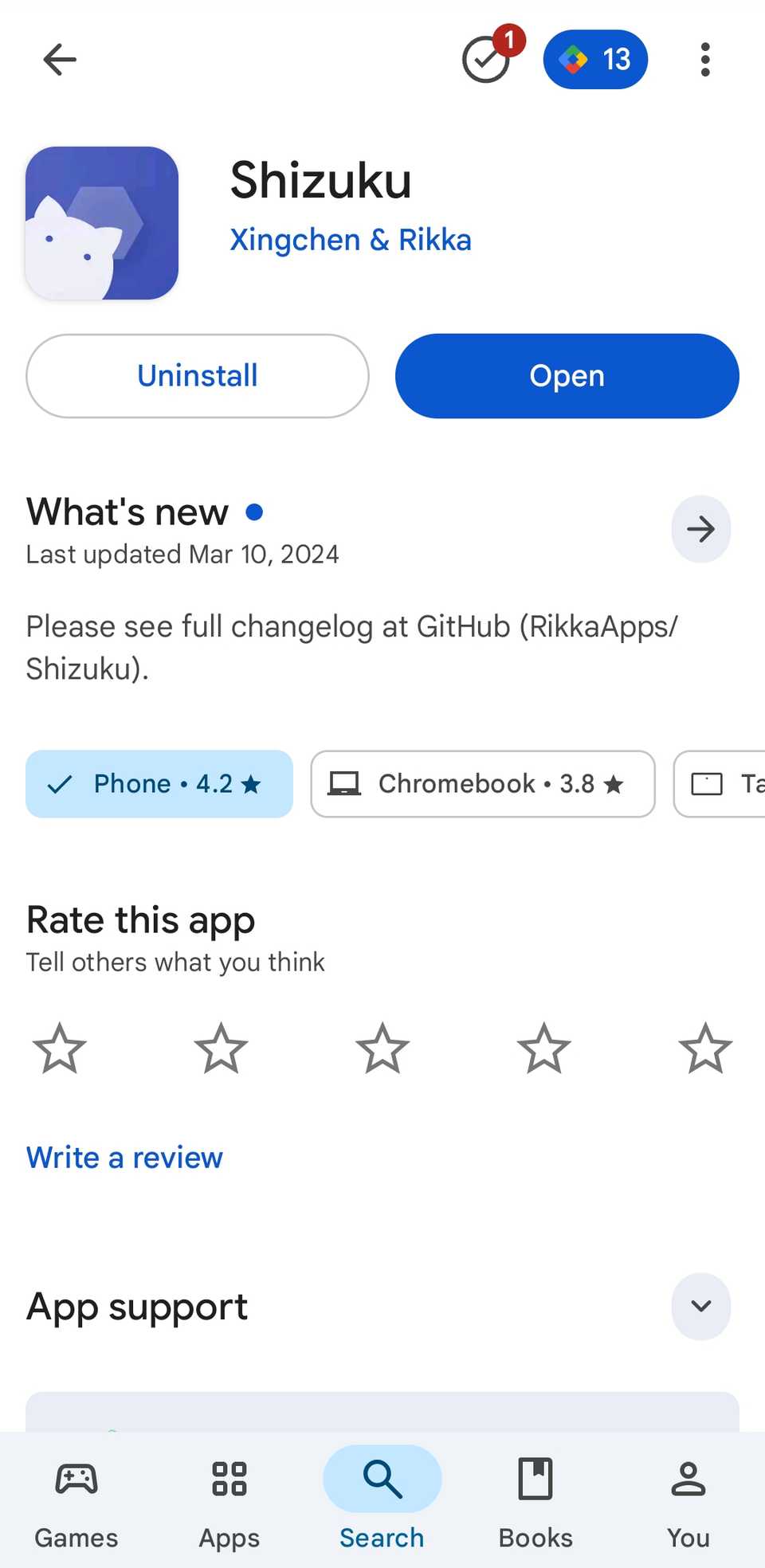Tap Uninstall to remove Shizuku

196,375
